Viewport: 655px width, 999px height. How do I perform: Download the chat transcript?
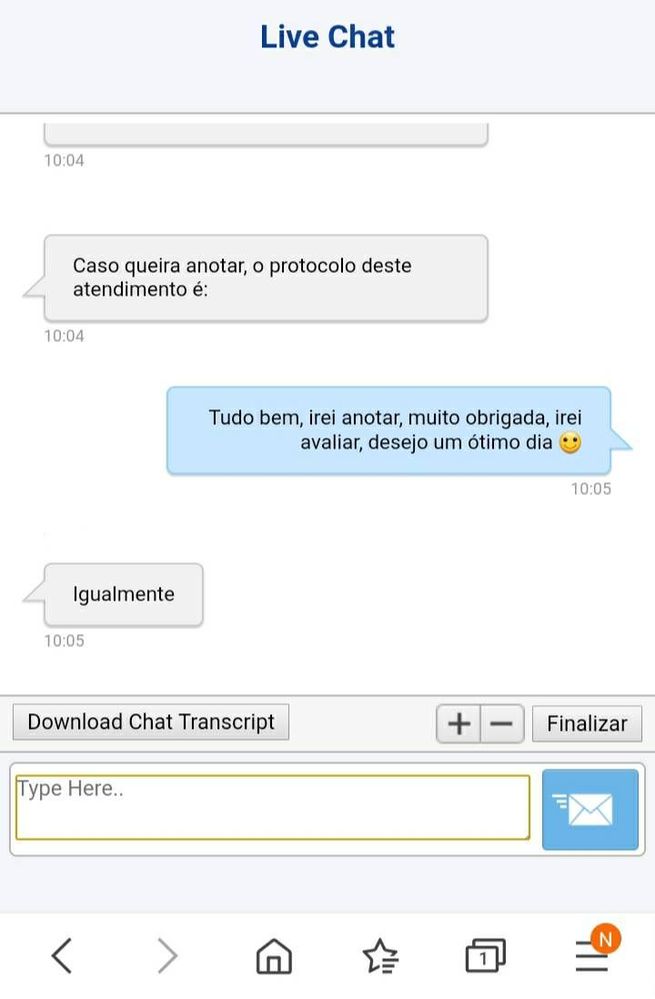coord(151,722)
